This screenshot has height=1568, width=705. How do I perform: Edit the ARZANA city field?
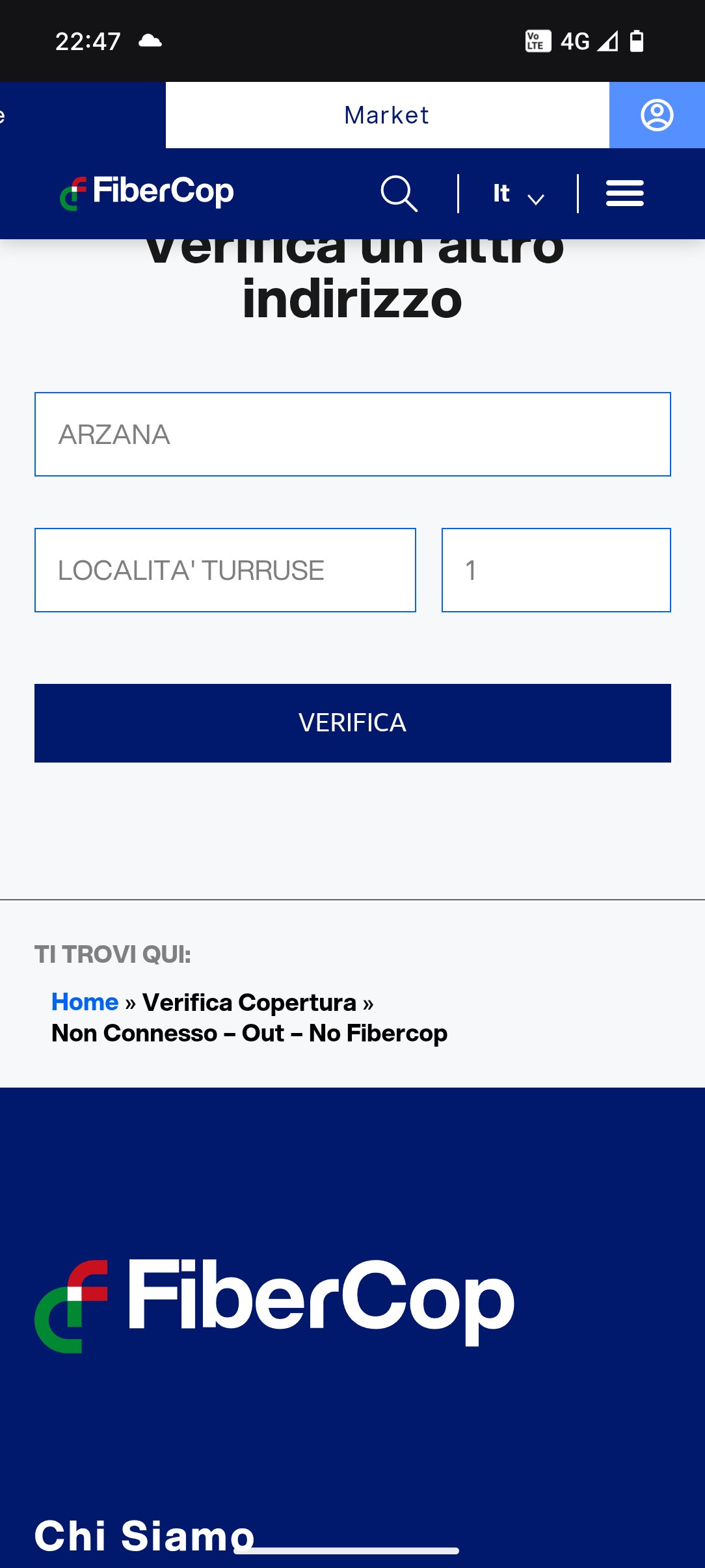click(x=352, y=434)
